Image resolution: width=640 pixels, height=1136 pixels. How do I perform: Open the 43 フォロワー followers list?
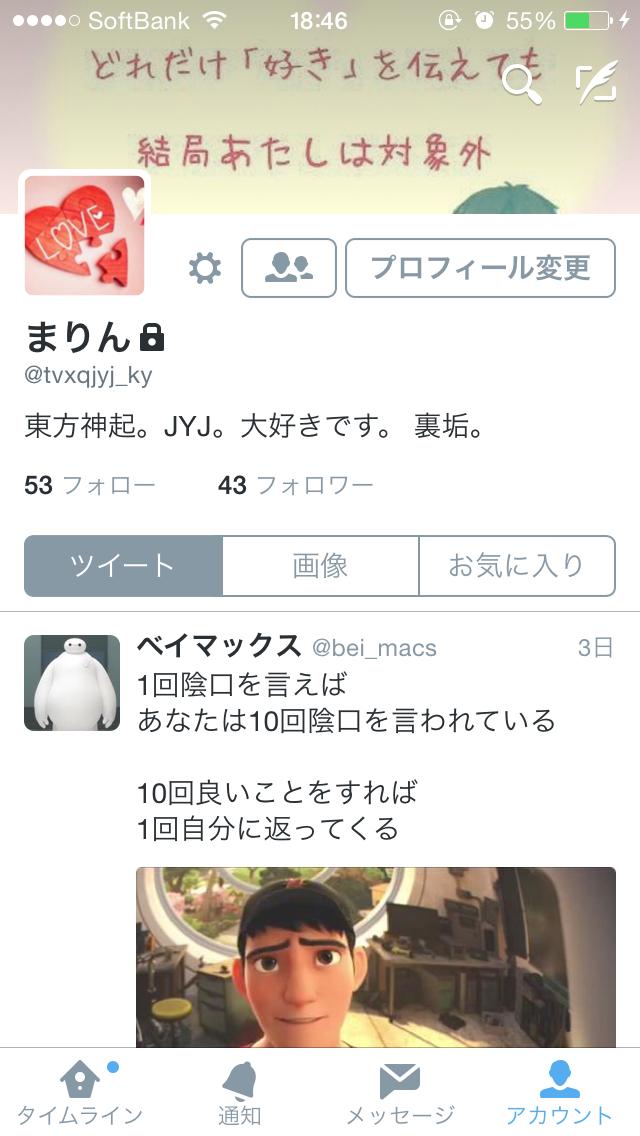click(x=295, y=486)
